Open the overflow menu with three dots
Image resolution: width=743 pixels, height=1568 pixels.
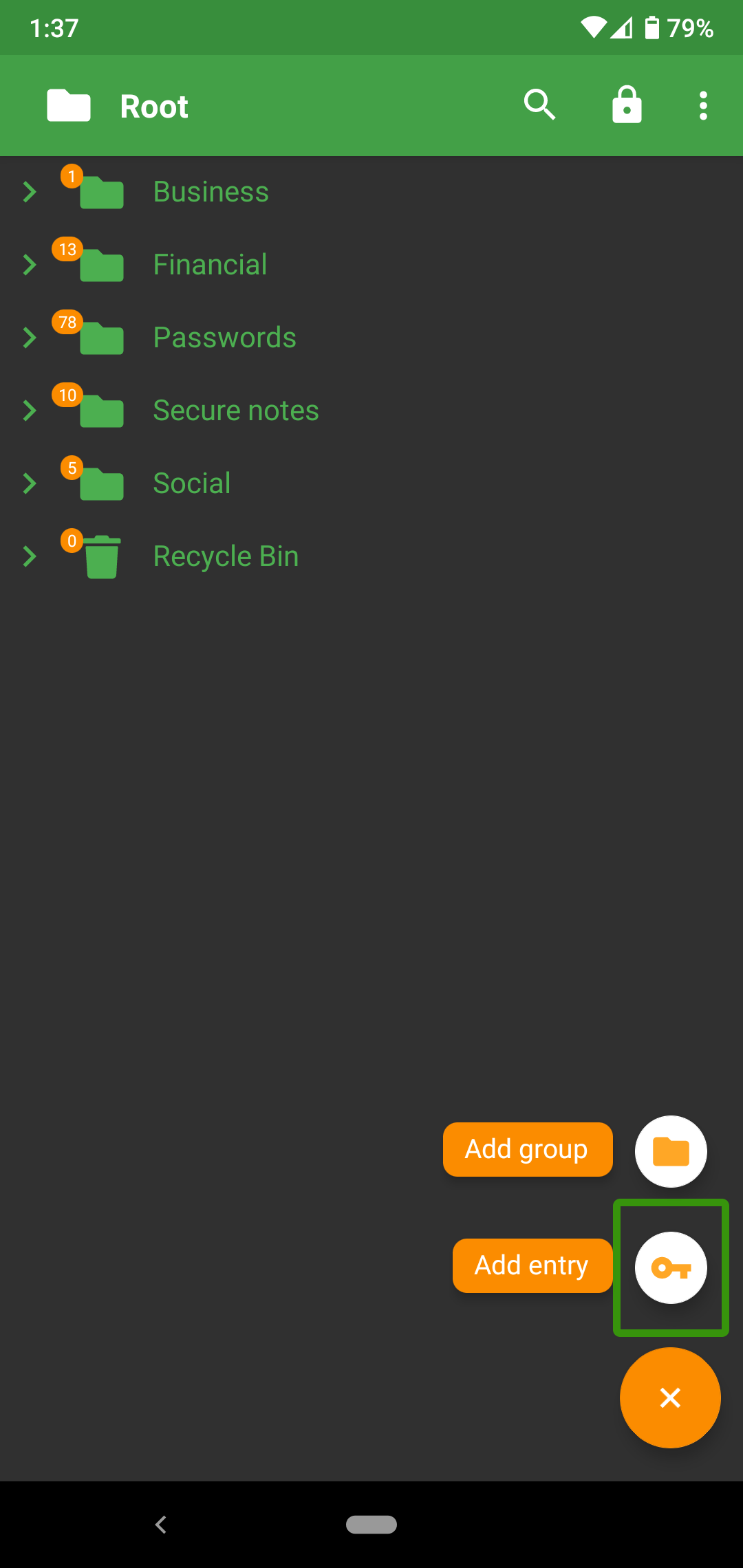703,105
